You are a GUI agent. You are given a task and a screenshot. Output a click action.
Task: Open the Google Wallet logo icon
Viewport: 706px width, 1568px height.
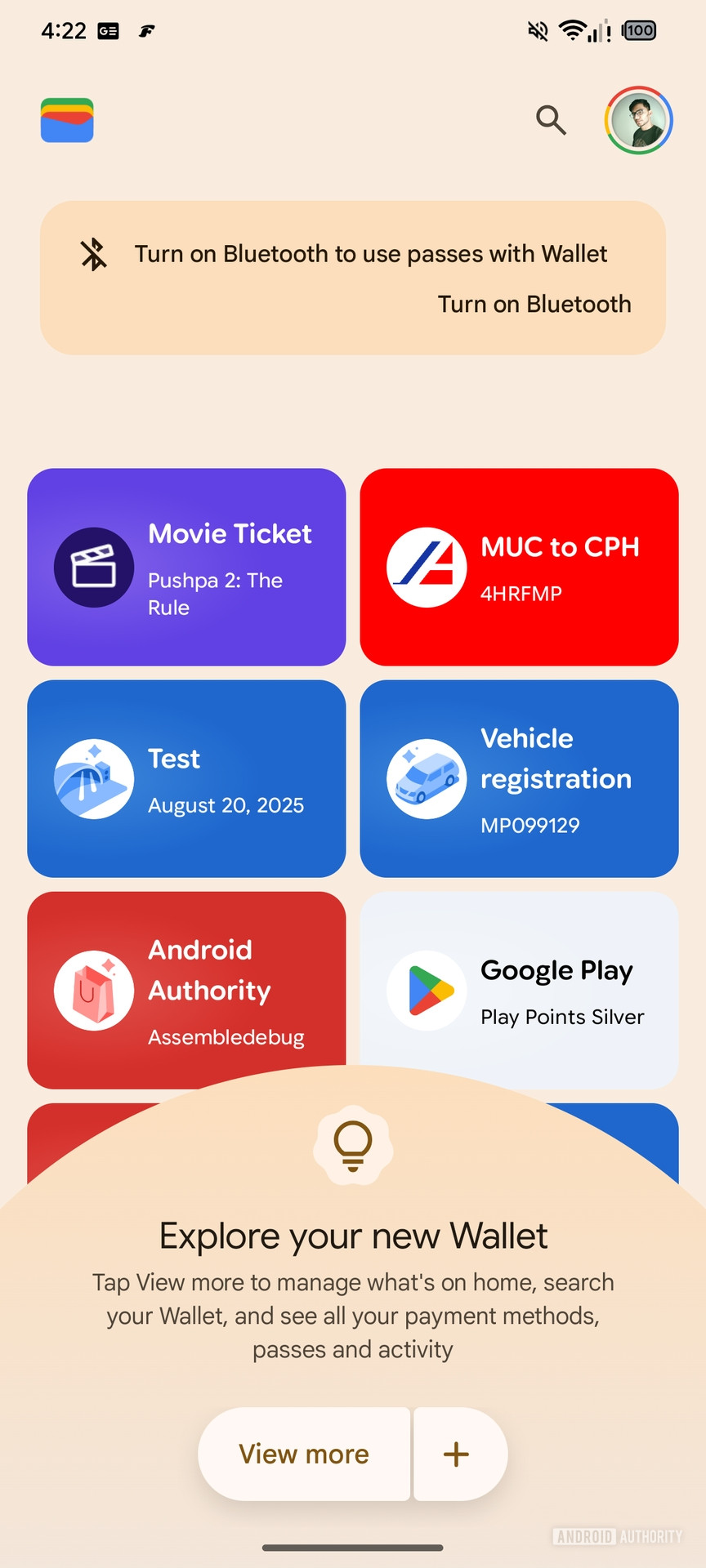(67, 120)
